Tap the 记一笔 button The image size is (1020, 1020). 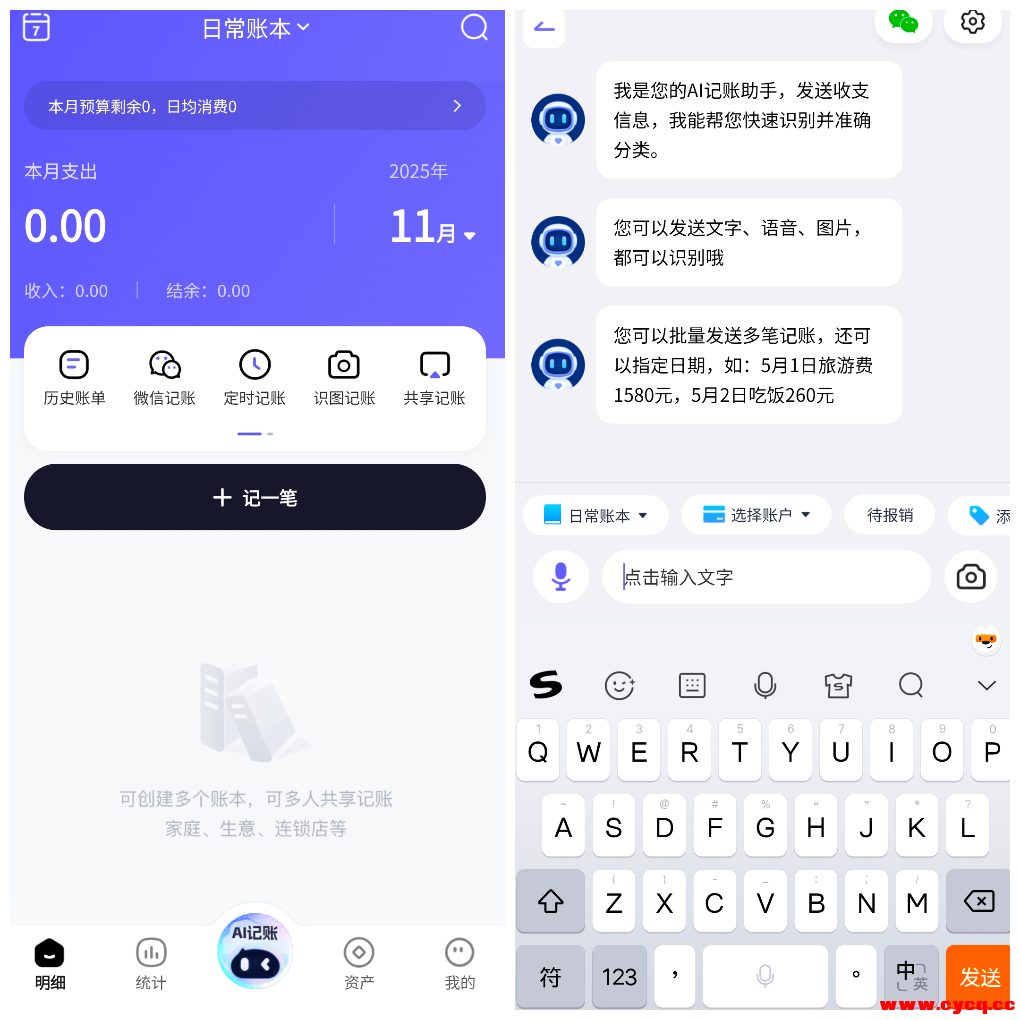click(x=255, y=497)
